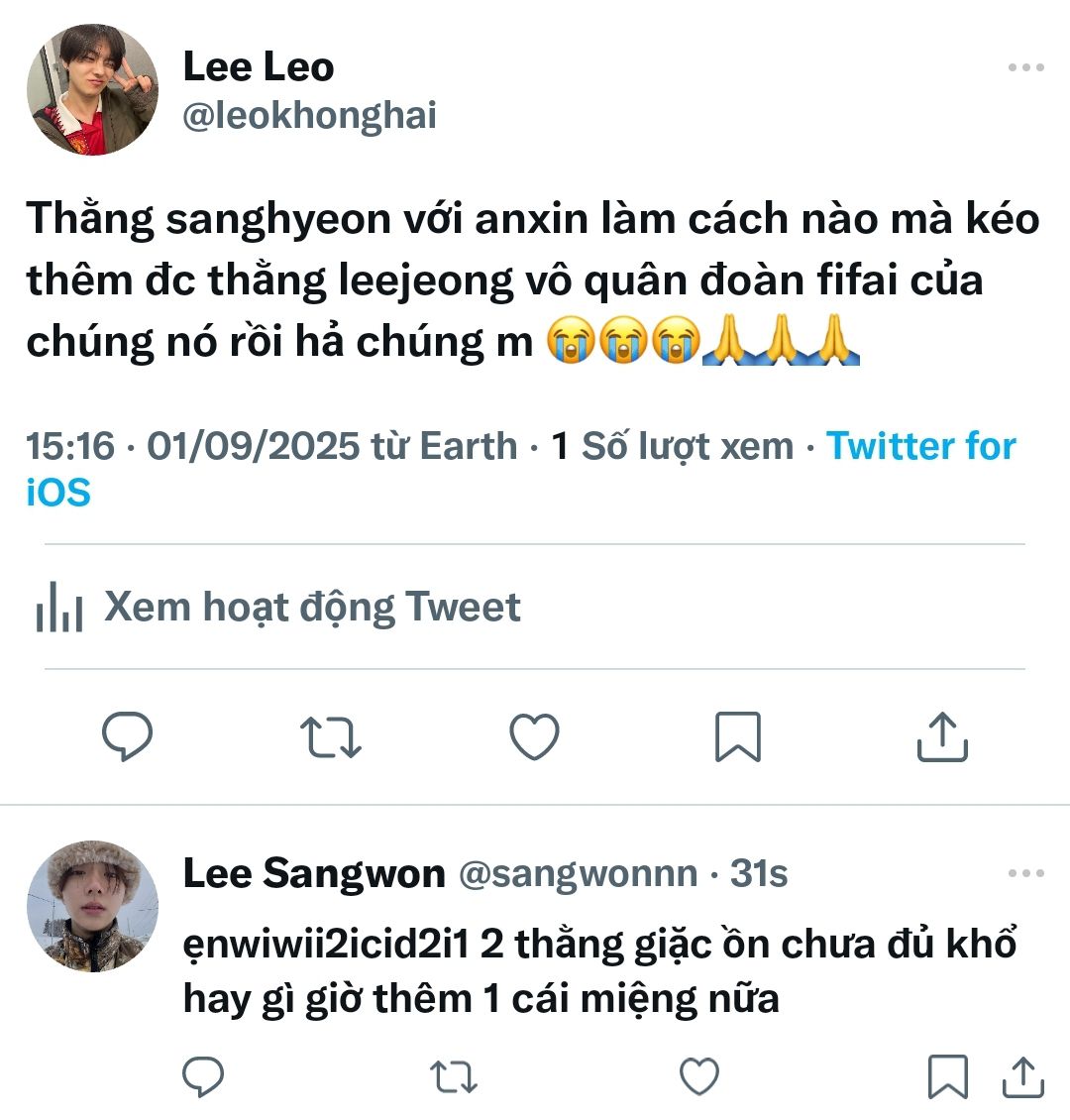The height and width of the screenshot is (1120, 1070).
Task: Bookmark Lee Sangwon's reply
Action: 947,1076
